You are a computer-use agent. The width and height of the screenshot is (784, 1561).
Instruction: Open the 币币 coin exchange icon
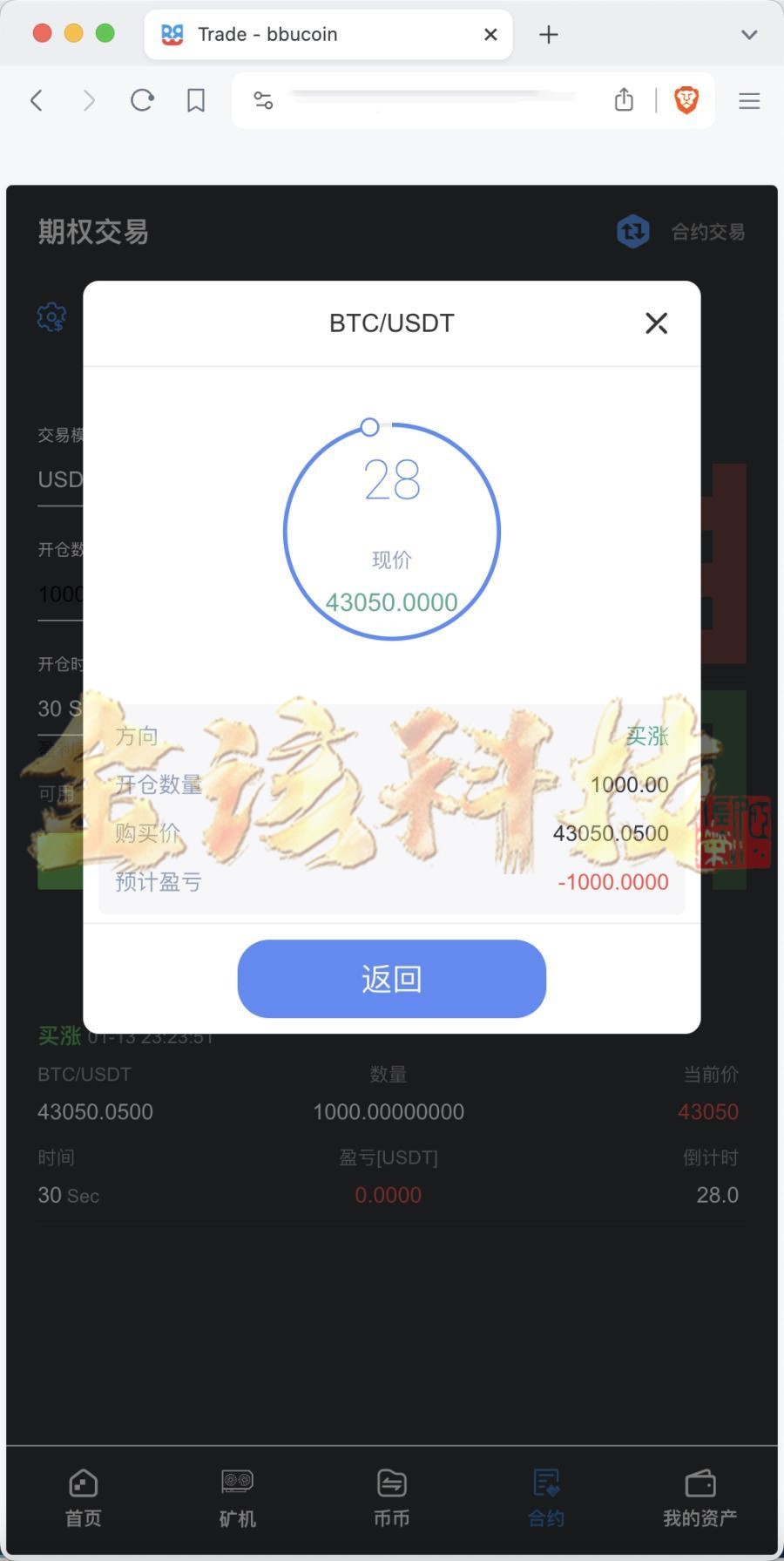390,1483
